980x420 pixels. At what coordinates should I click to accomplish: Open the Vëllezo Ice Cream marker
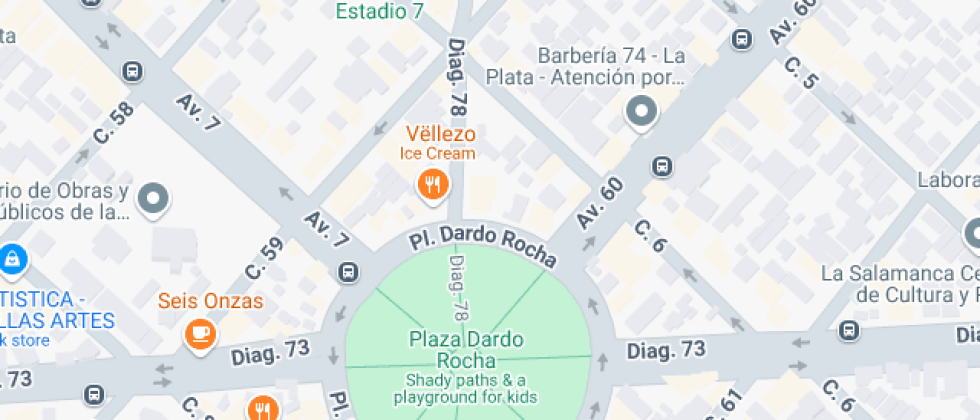pyautogui.click(x=432, y=183)
